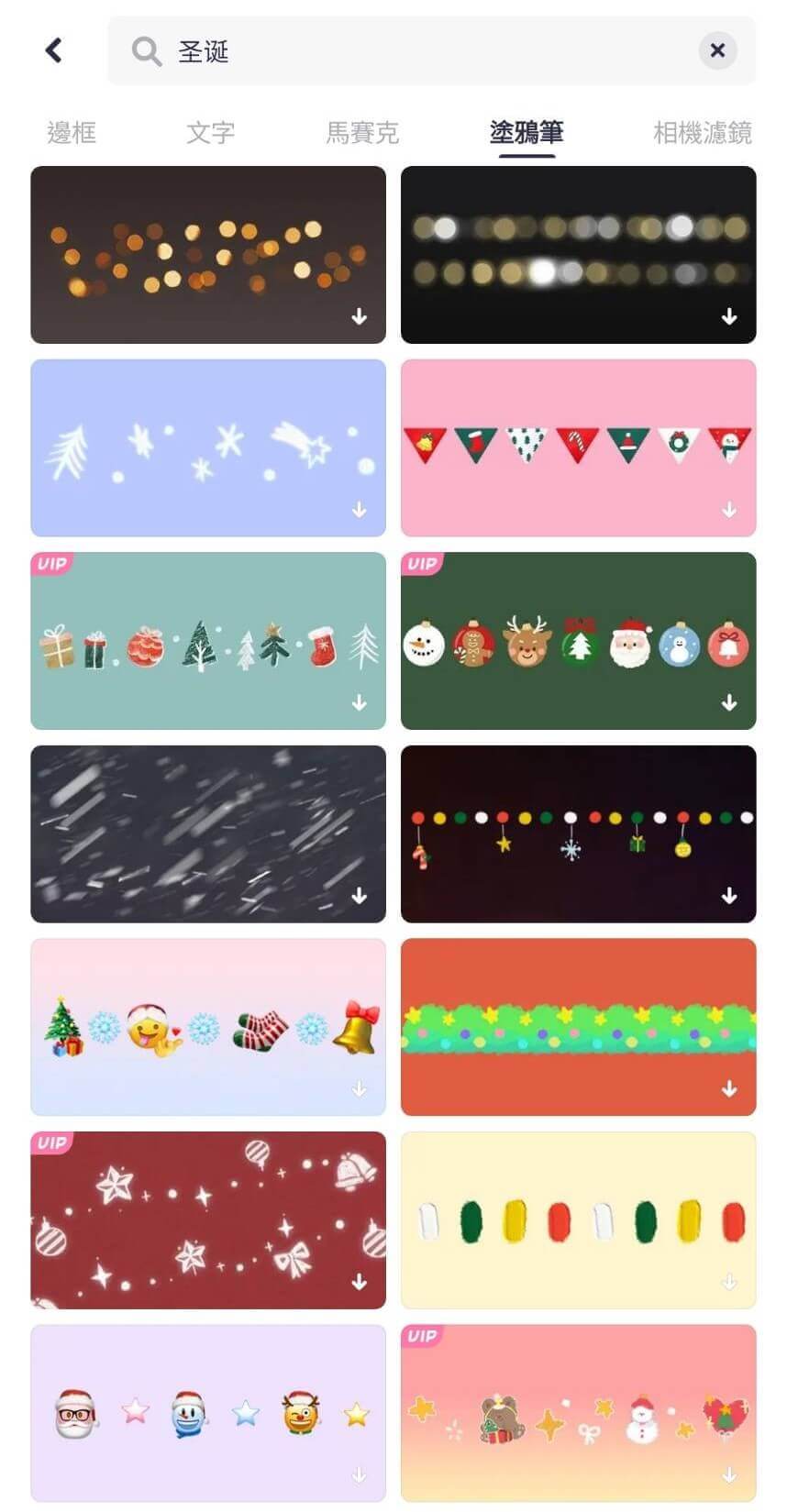Pick the hanging string lights brush

point(578,833)
